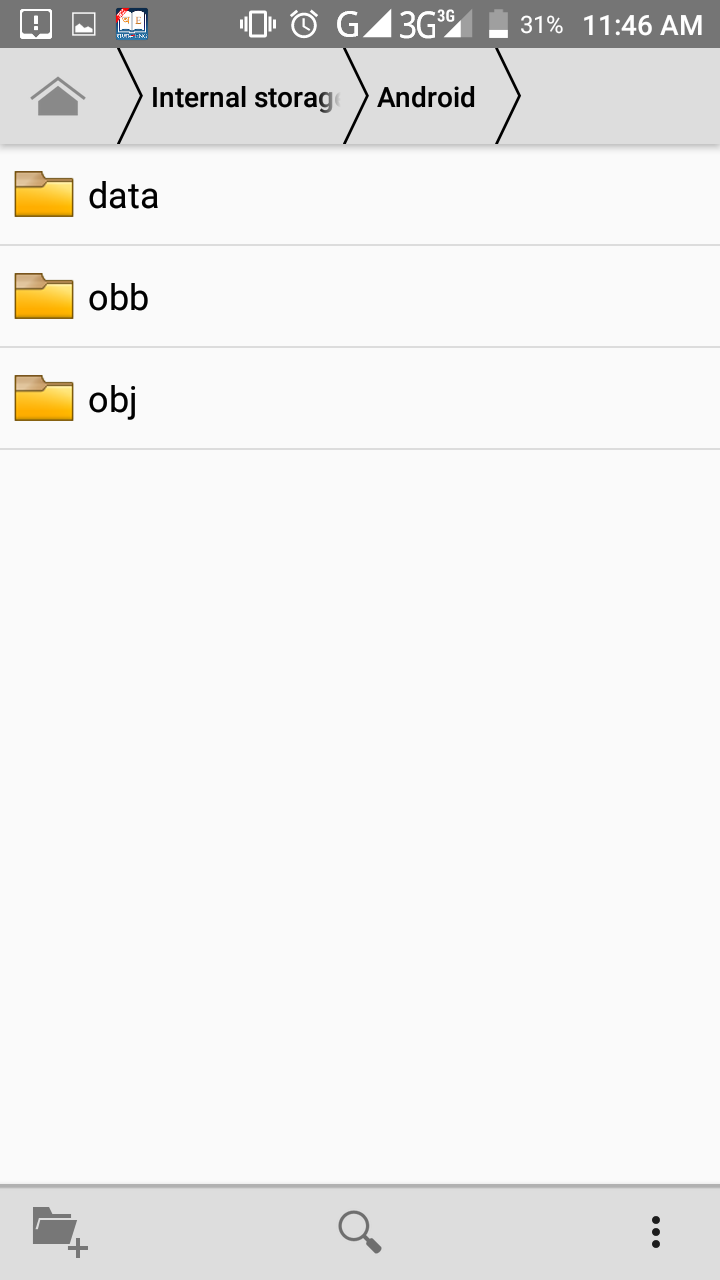Viewport: 720px width, 1280px height.
Task: Create a new folder
Action: 60,1231
